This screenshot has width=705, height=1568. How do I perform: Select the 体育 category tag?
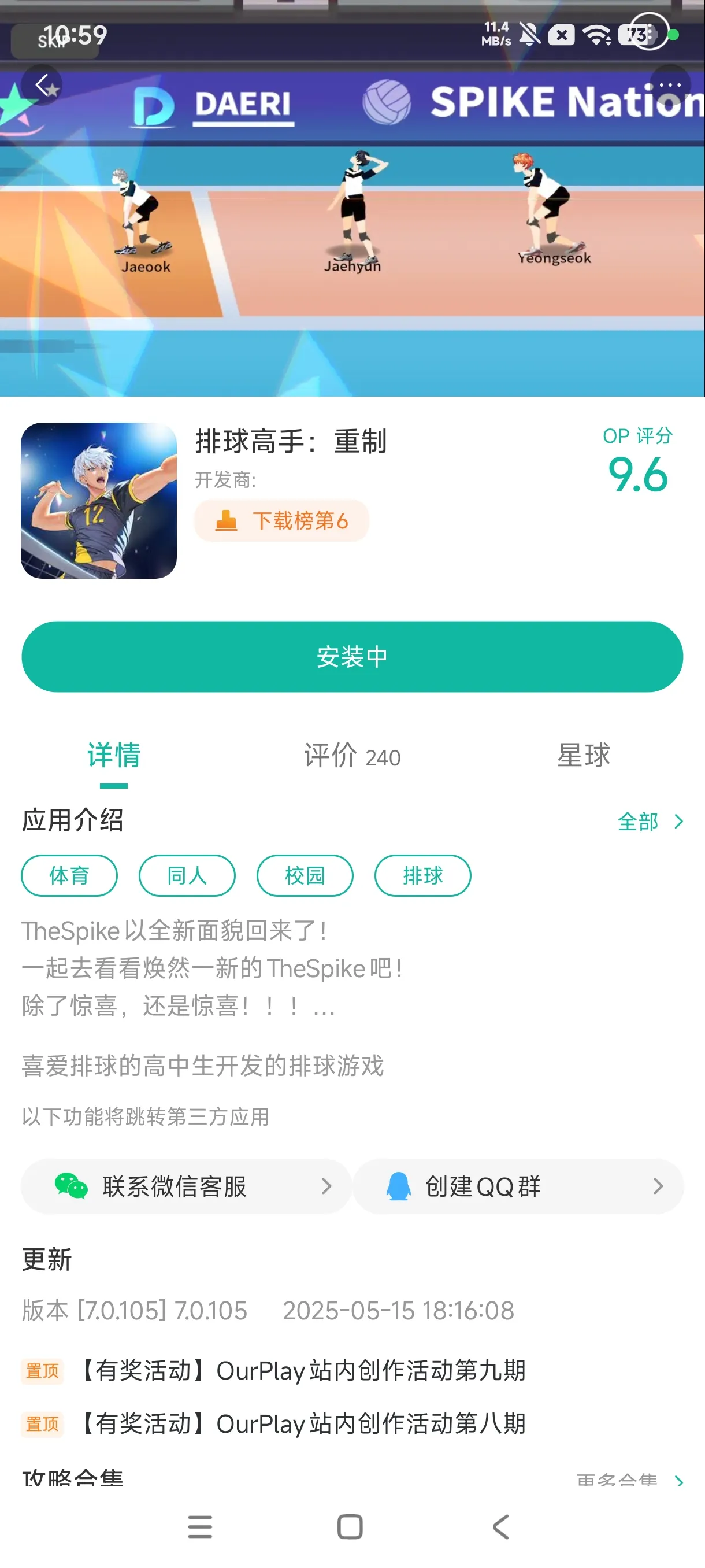69,875
